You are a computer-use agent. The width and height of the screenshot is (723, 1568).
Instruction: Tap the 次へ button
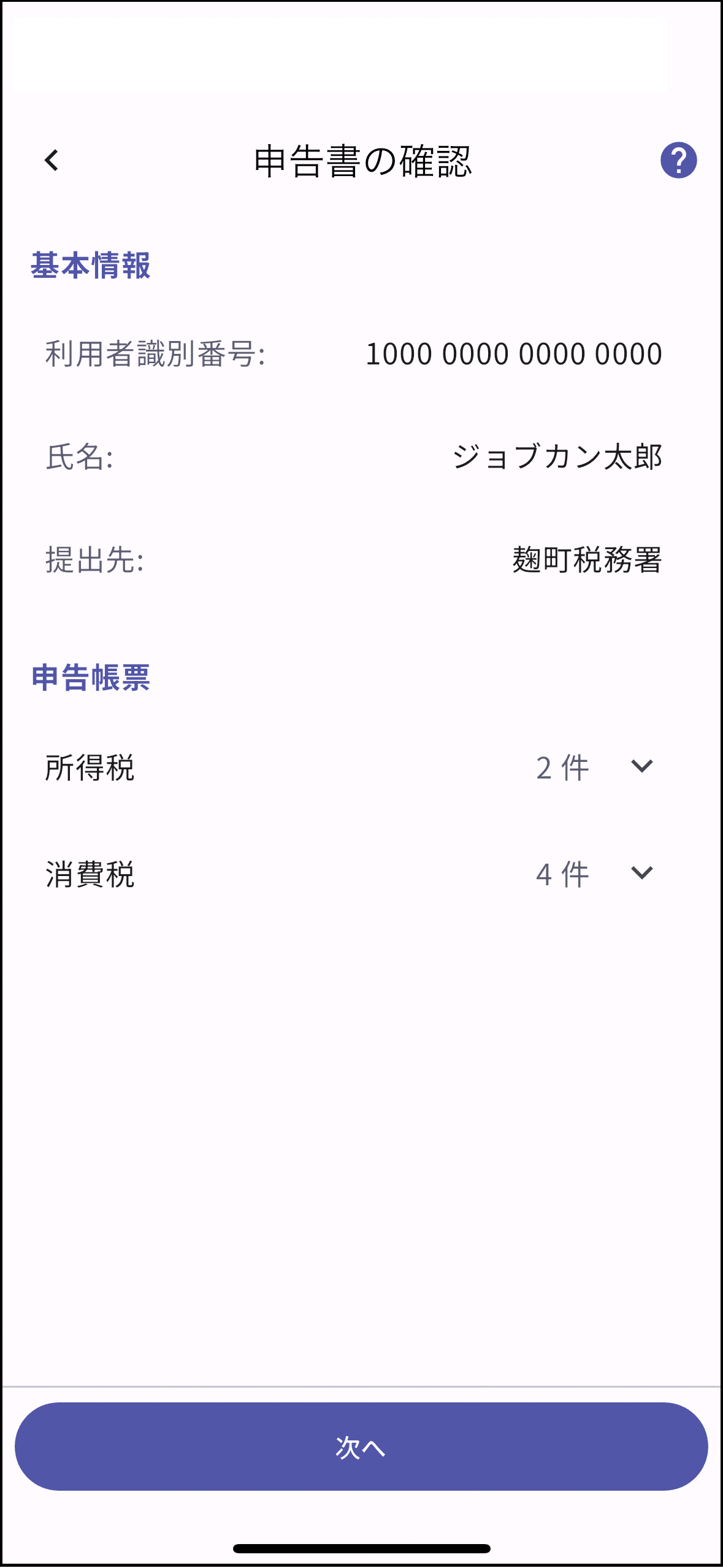pos(361,1447)
